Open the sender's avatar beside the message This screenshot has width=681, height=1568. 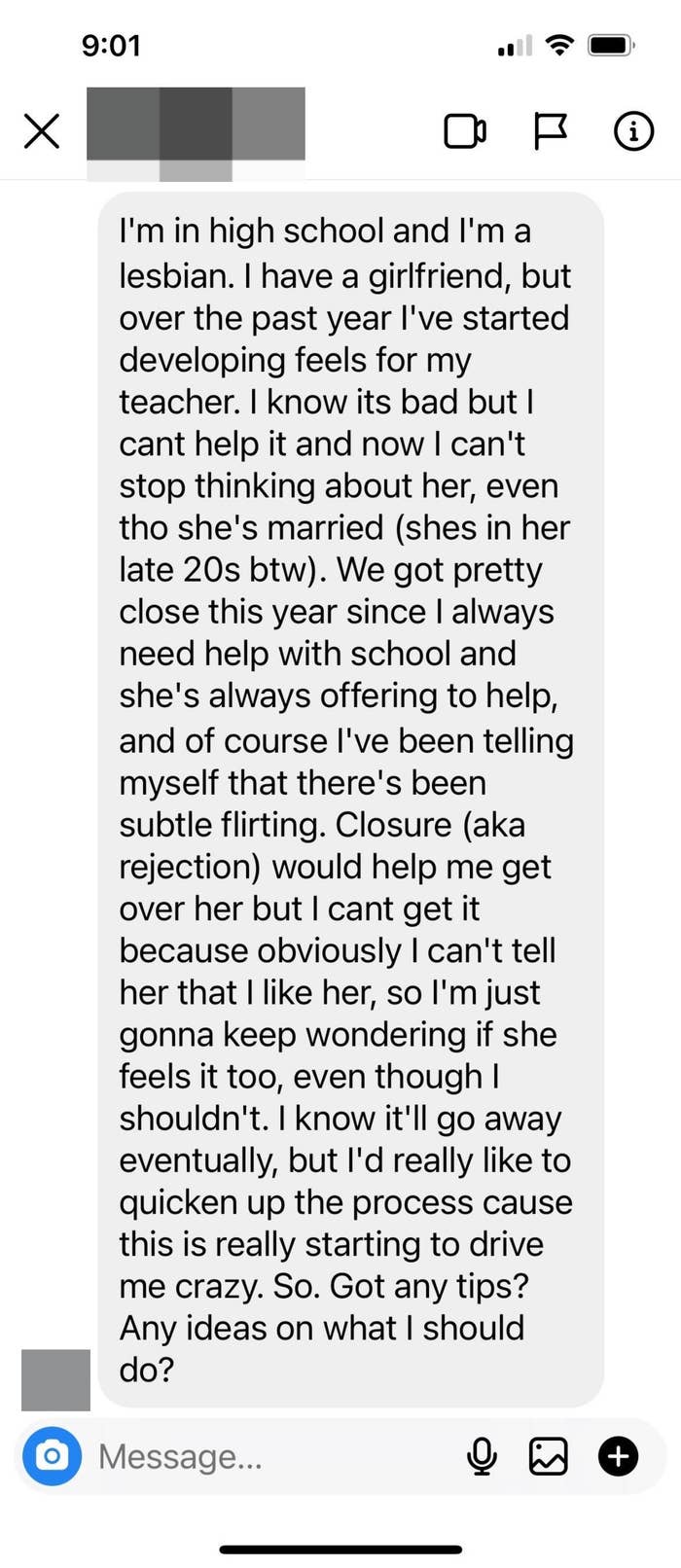point(55,1379)
